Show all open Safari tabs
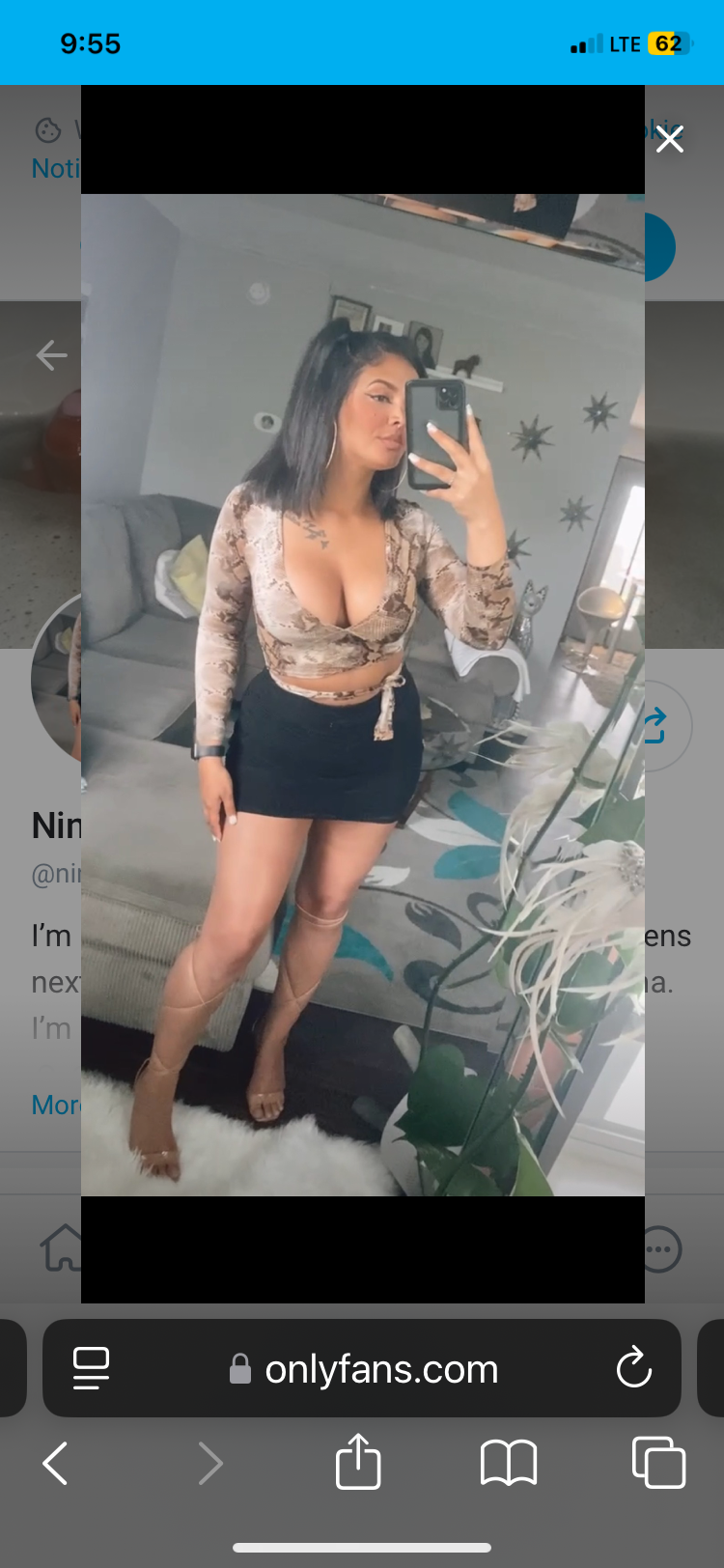Screen dimensions: 724x1568 [x=659, y=1462]
